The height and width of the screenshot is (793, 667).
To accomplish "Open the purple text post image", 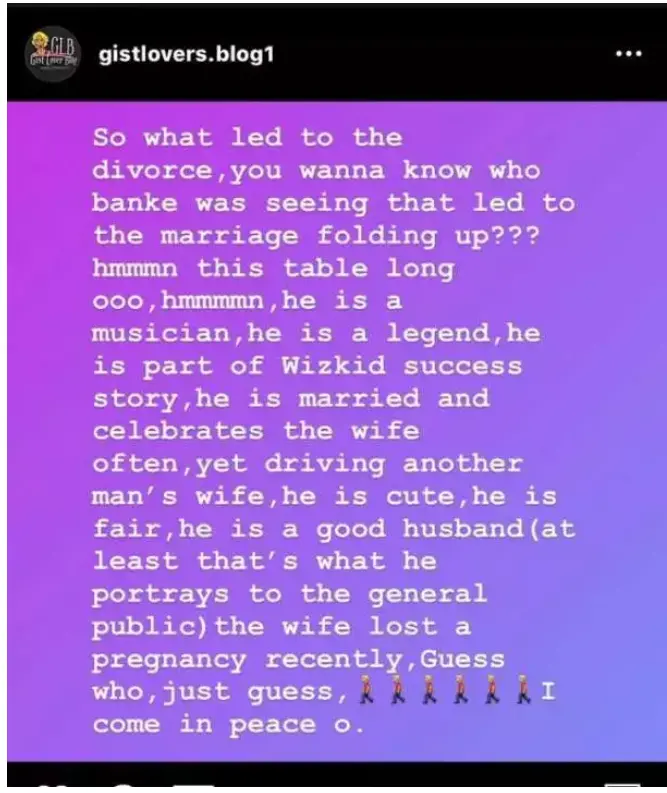I will 333,430.
